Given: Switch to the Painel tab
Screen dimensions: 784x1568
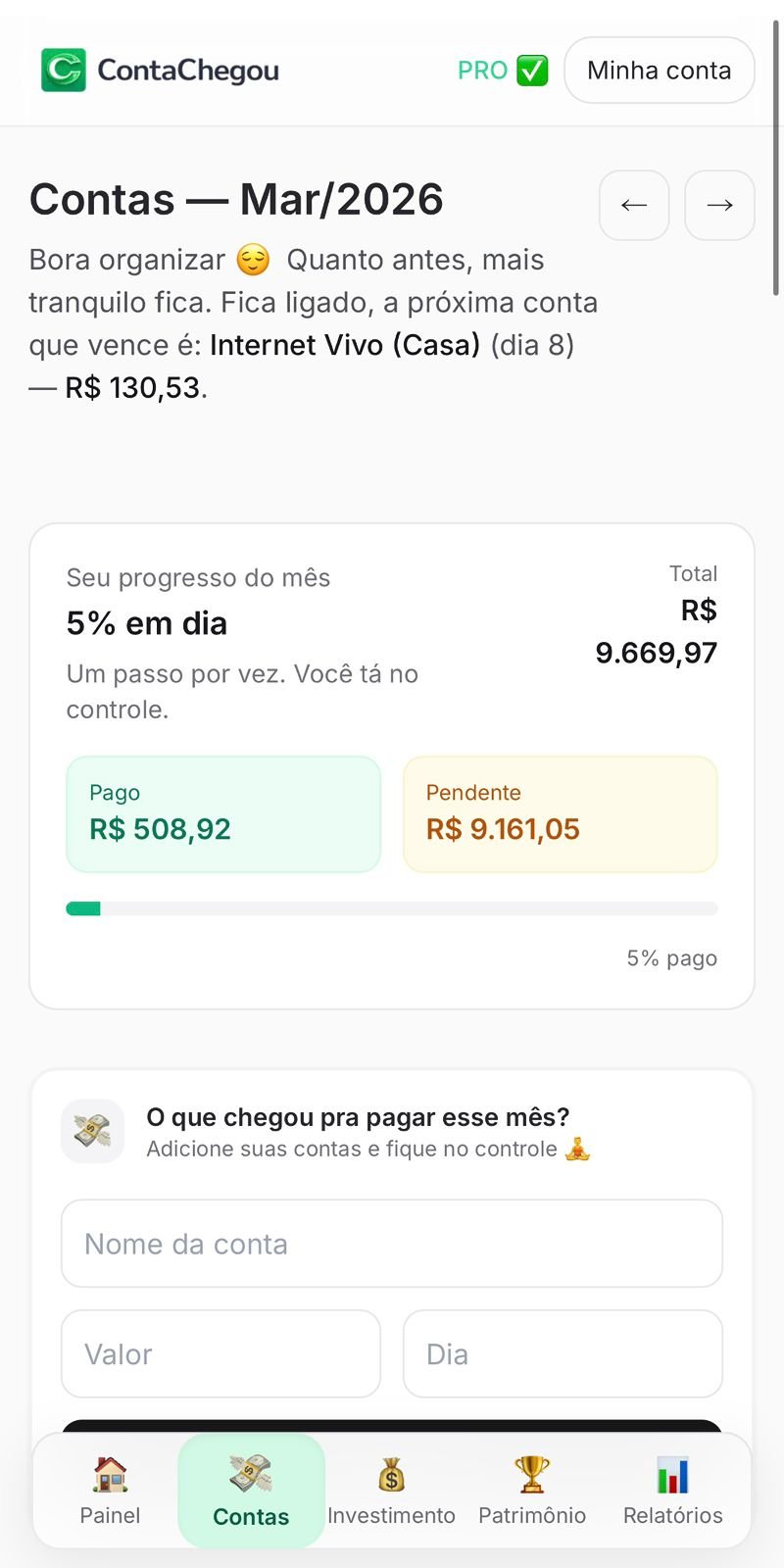Looking at the screenshot, I should tap(110, 1491).
